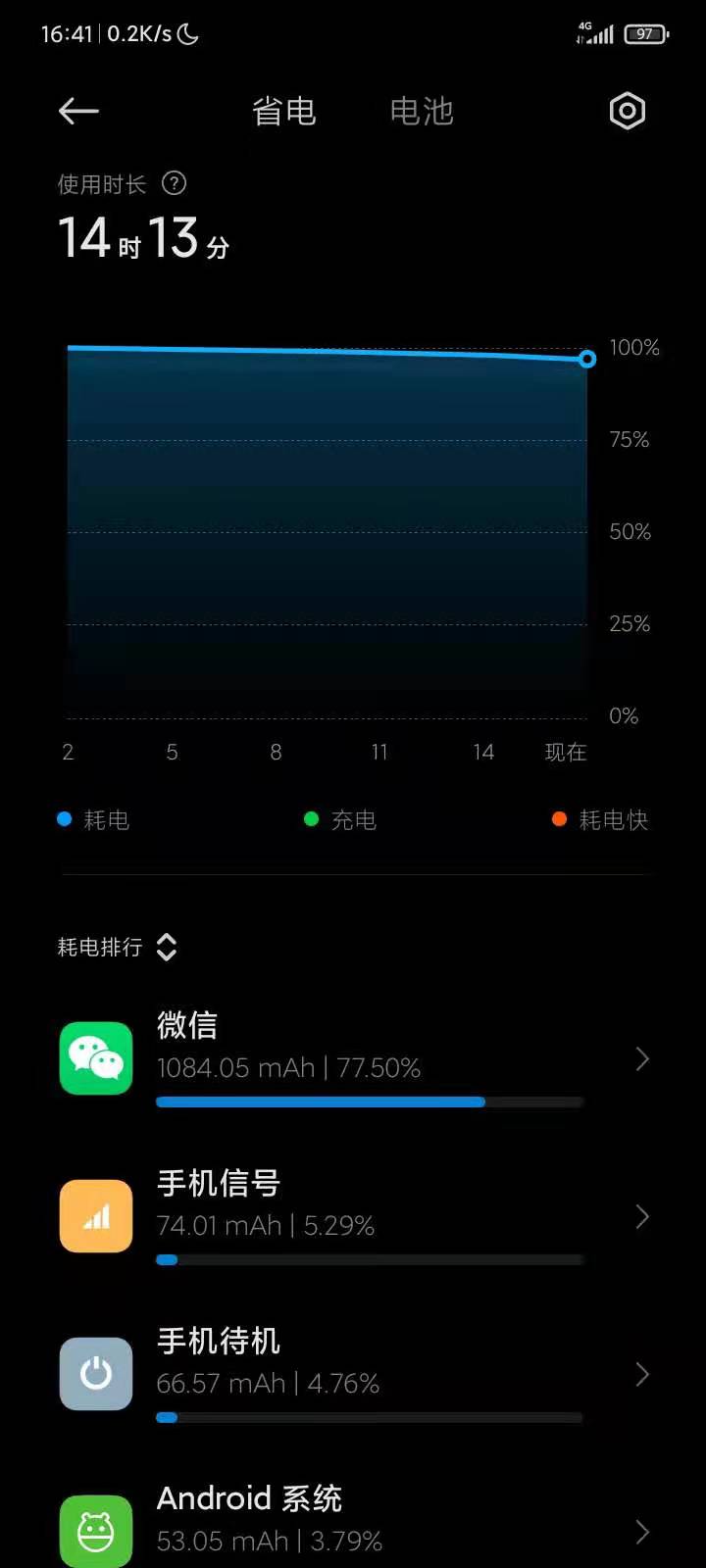Open battery settings hexagon icon

628,112
